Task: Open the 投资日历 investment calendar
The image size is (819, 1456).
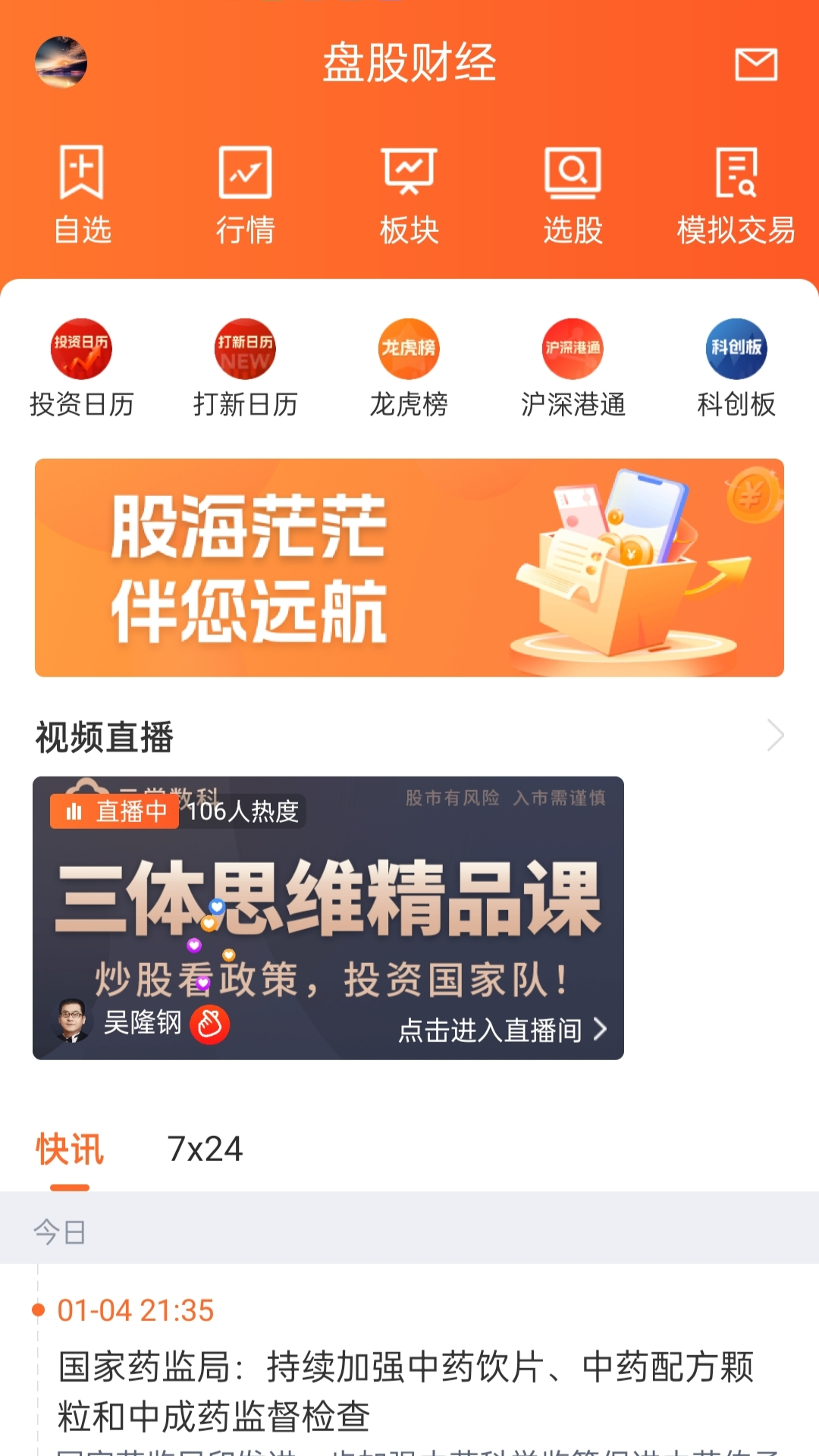Action: (x=80, y=366)
